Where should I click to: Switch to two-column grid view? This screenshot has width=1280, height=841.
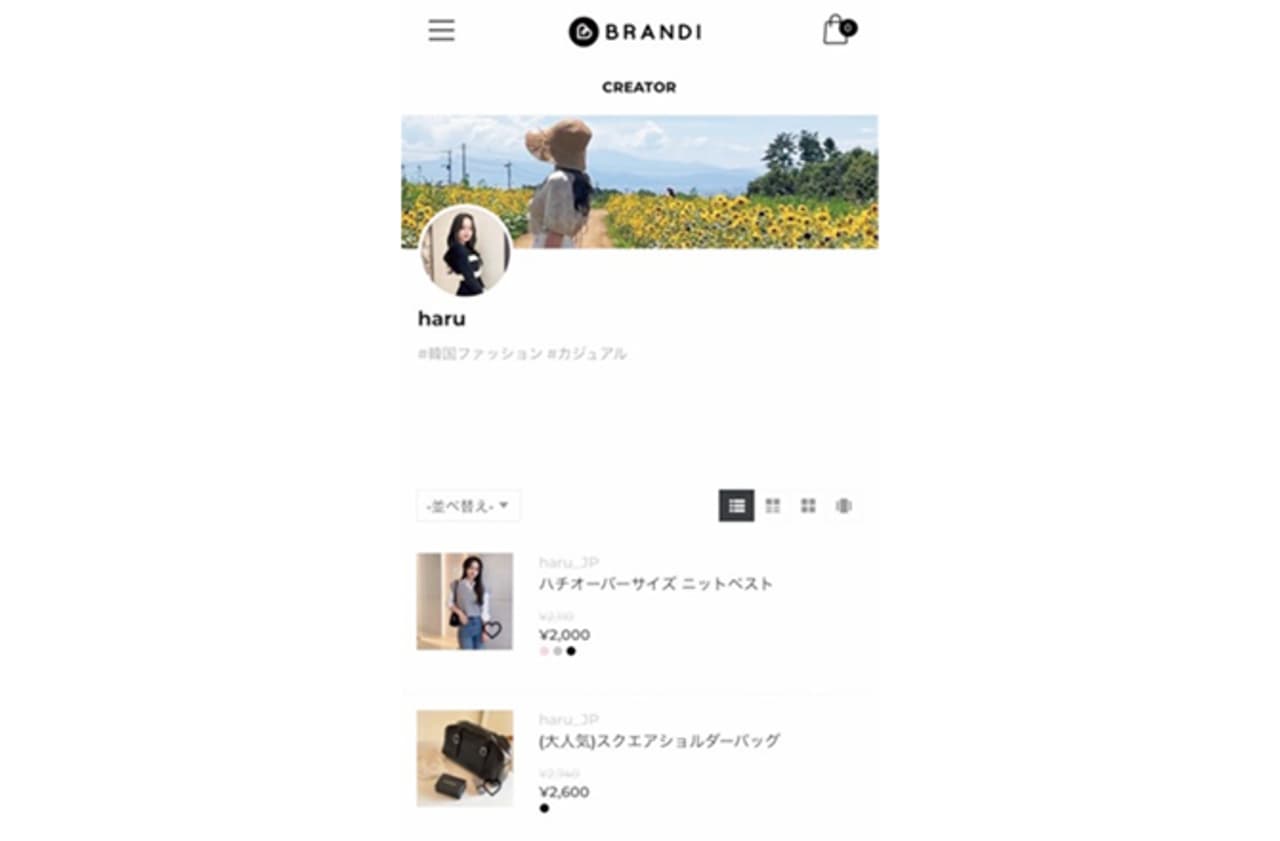click(x=772, y=506)
